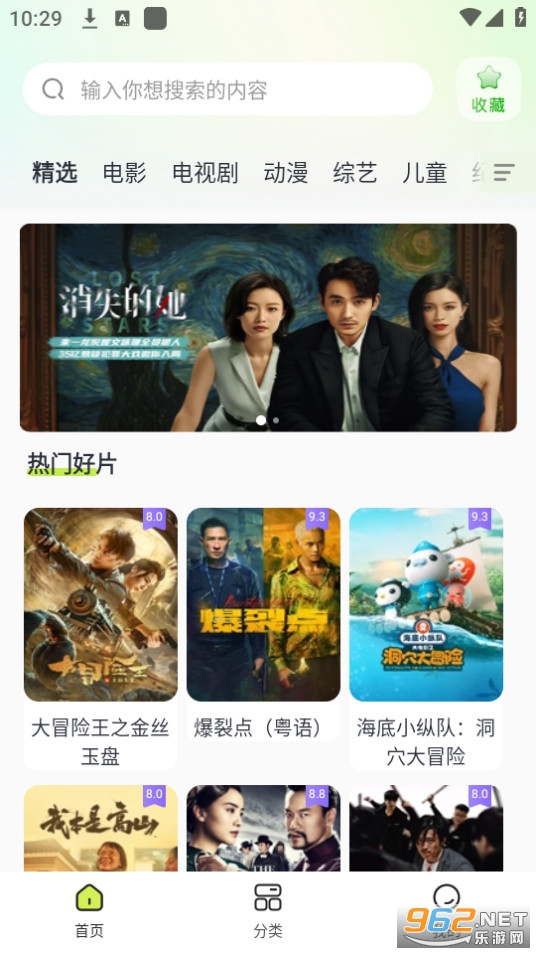Select the 动漫 category tab
Screen dimensions: 536x954
[285, 173]
